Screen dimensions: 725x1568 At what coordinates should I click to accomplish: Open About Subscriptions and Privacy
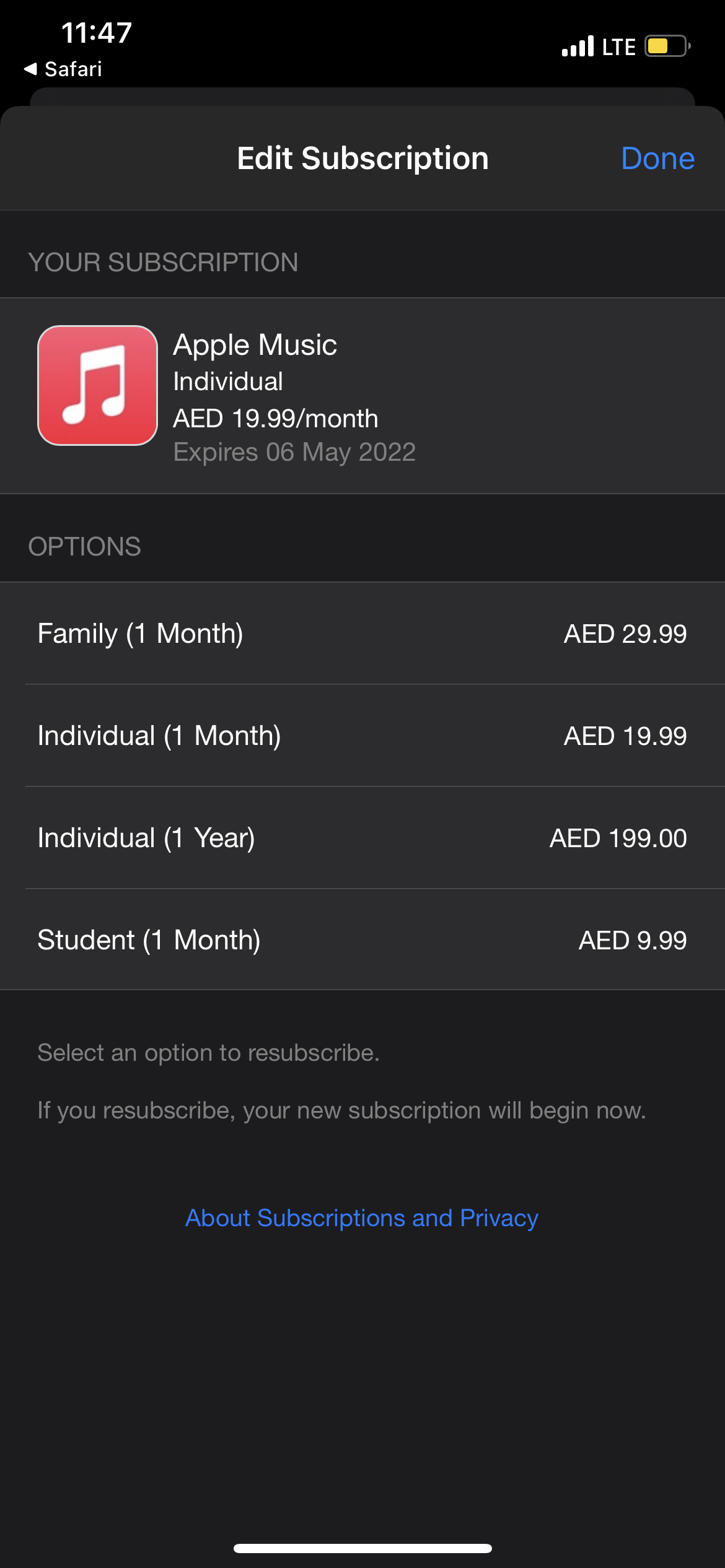click(x=362, y=1218)
